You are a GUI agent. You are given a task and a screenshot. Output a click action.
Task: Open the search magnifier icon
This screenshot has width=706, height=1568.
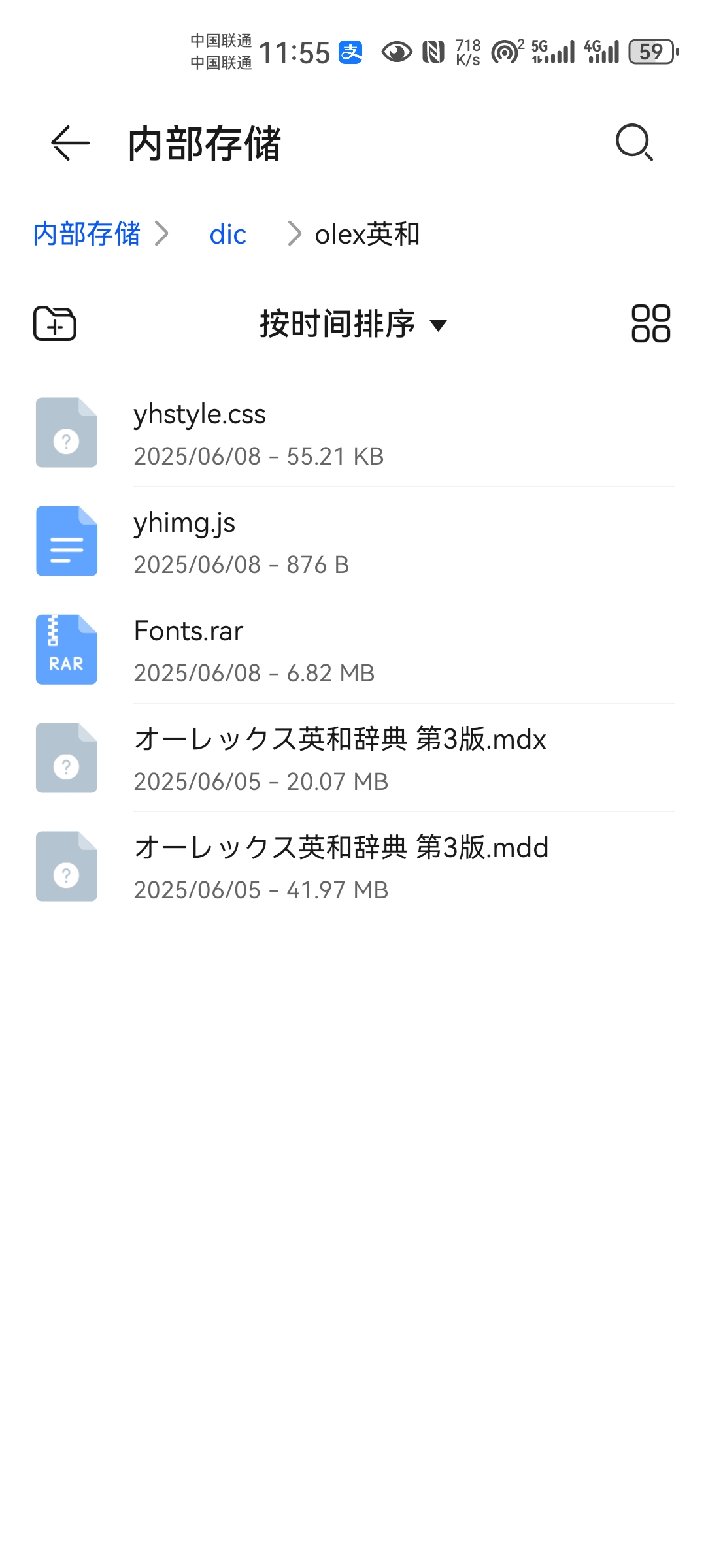coord(634,142)
